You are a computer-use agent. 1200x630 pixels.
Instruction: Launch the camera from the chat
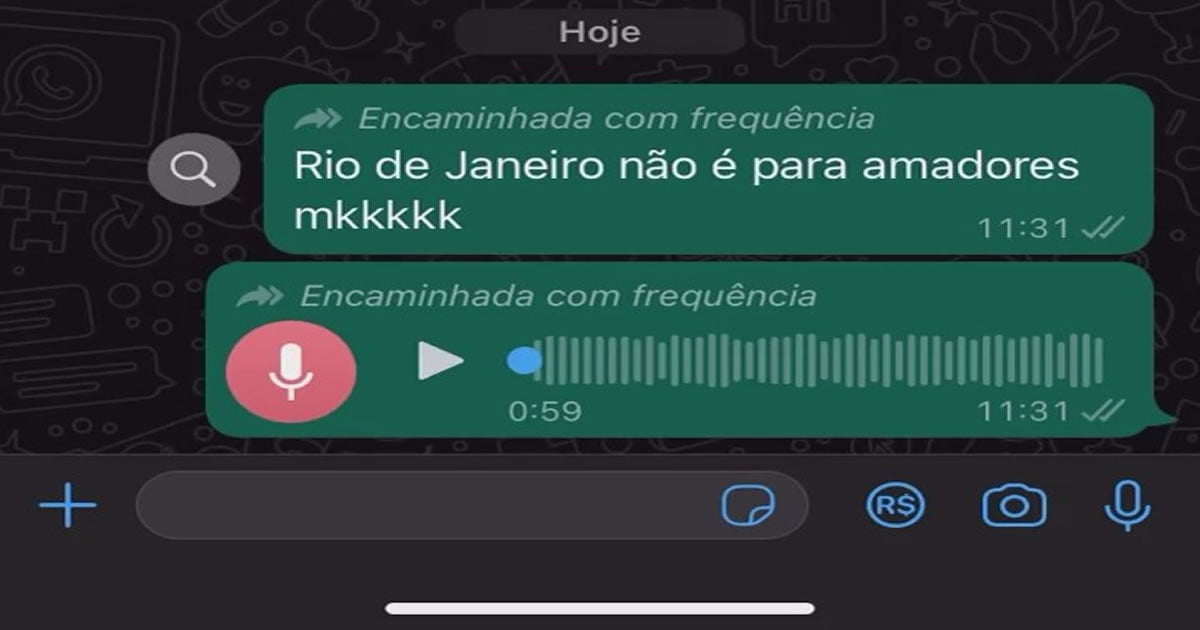coord(1014,506)
